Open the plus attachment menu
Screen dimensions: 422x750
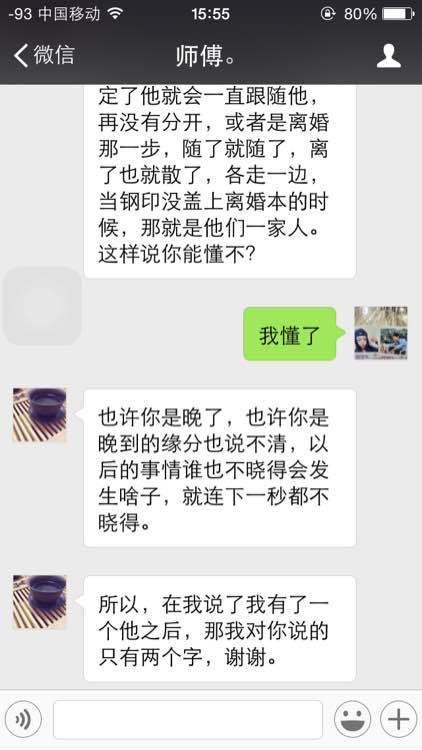click(399, 719)
